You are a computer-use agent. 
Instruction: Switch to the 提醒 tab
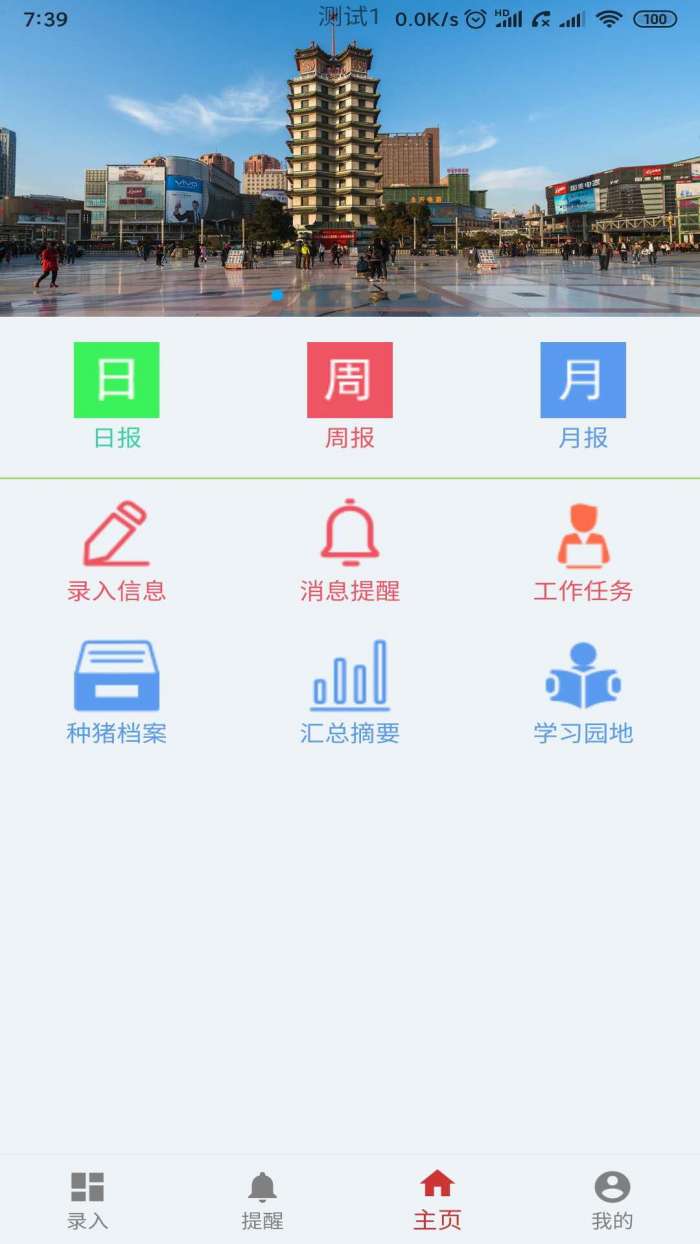point(262,1200)
